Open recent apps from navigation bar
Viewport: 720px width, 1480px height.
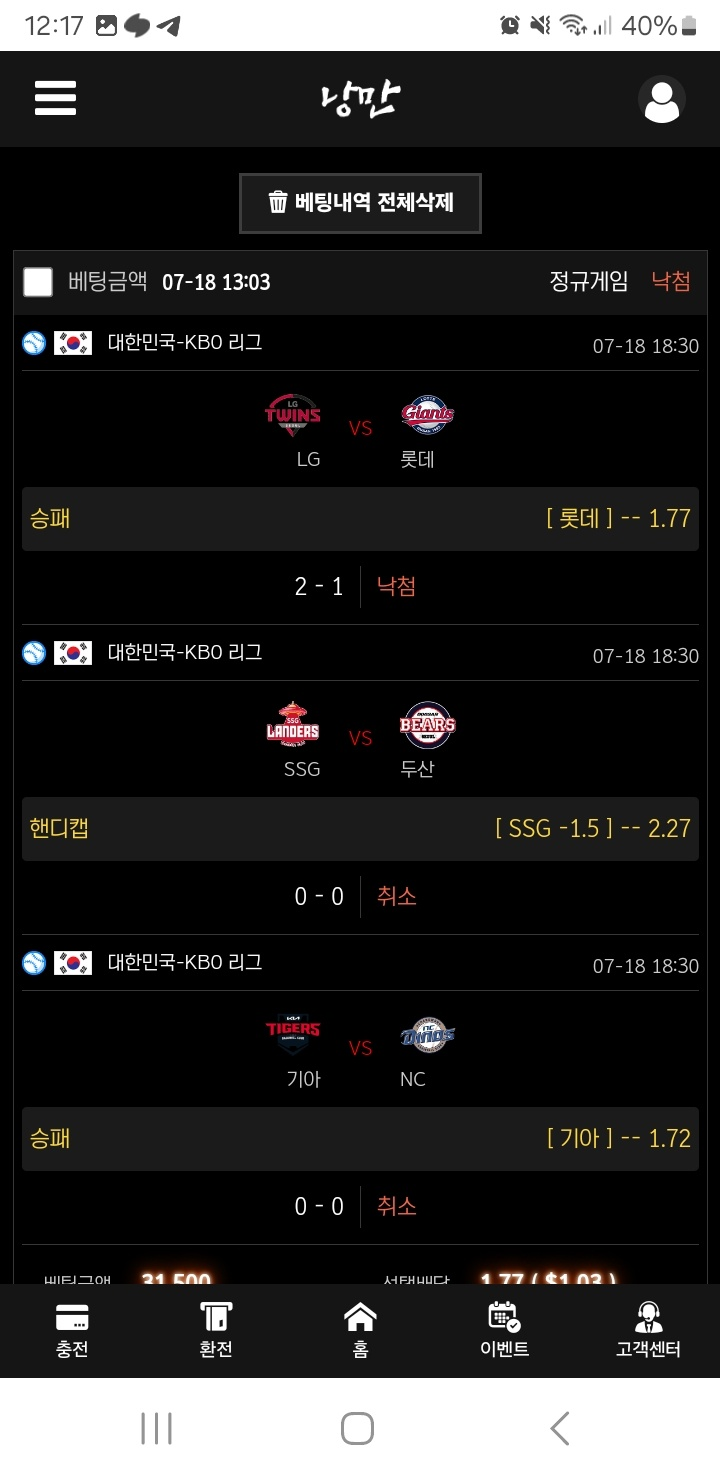pos(157,1428)
